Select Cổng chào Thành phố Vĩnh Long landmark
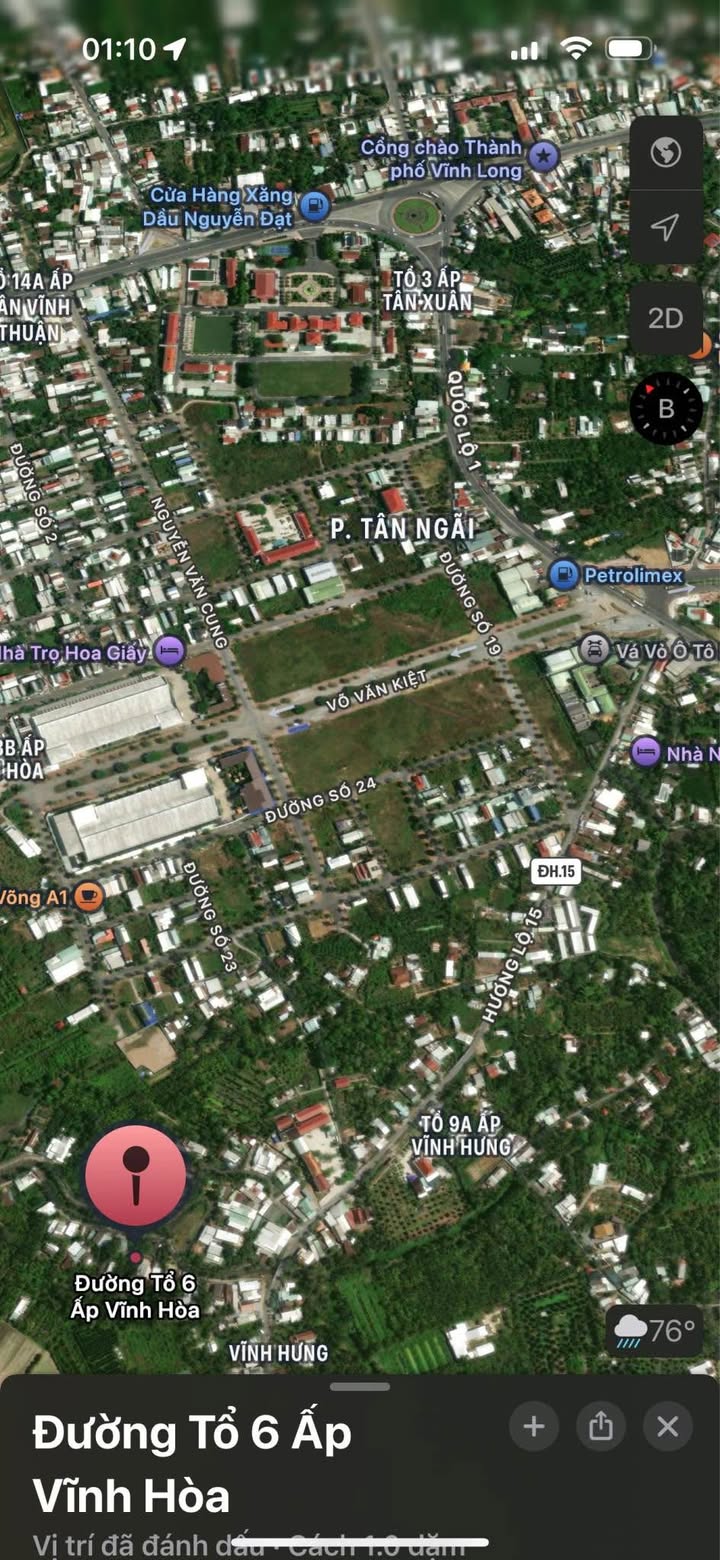 543,156
